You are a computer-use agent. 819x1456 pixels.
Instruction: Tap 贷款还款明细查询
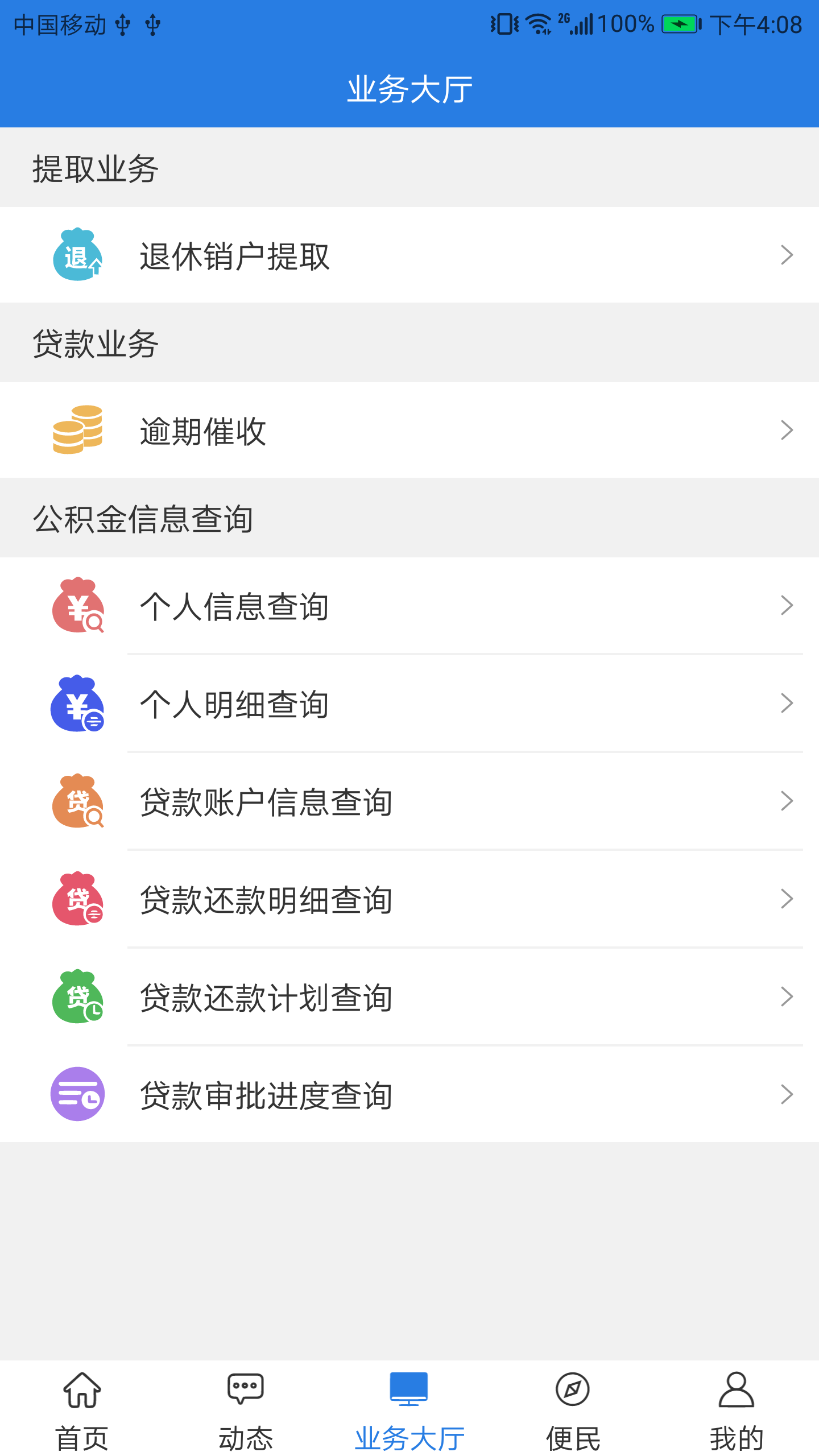point(409,899)
